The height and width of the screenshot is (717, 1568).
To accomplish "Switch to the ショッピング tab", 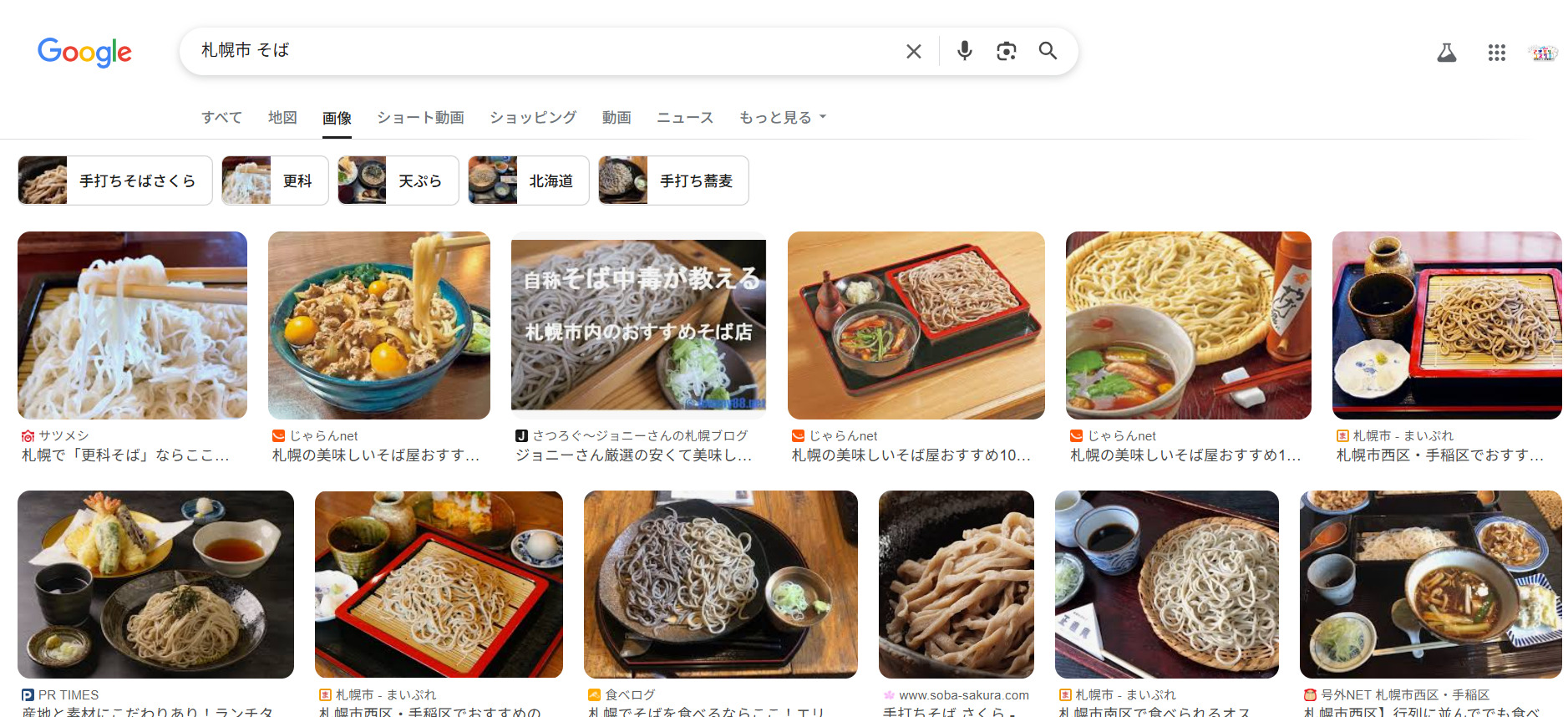I will 533,118.
